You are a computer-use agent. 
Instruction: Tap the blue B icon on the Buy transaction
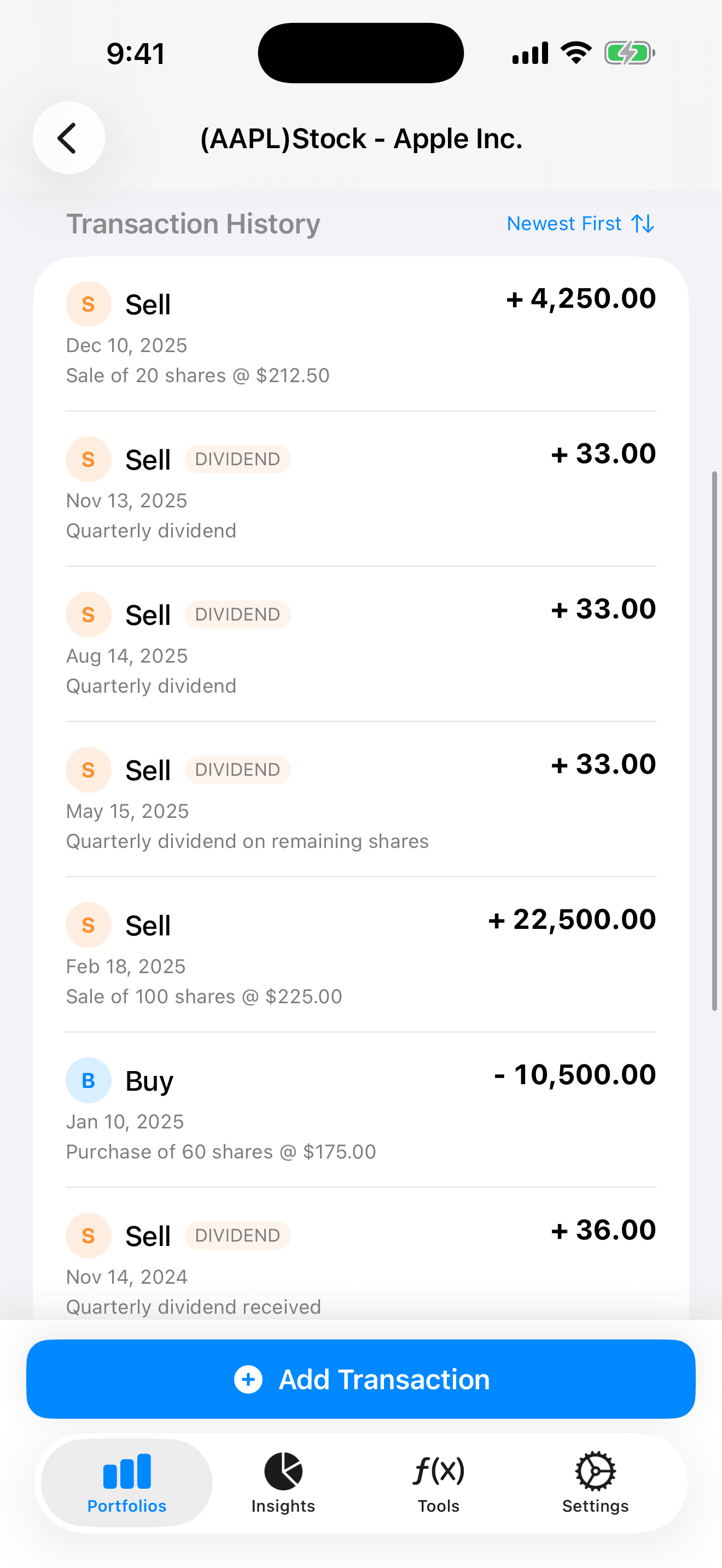click(88, 1080)
